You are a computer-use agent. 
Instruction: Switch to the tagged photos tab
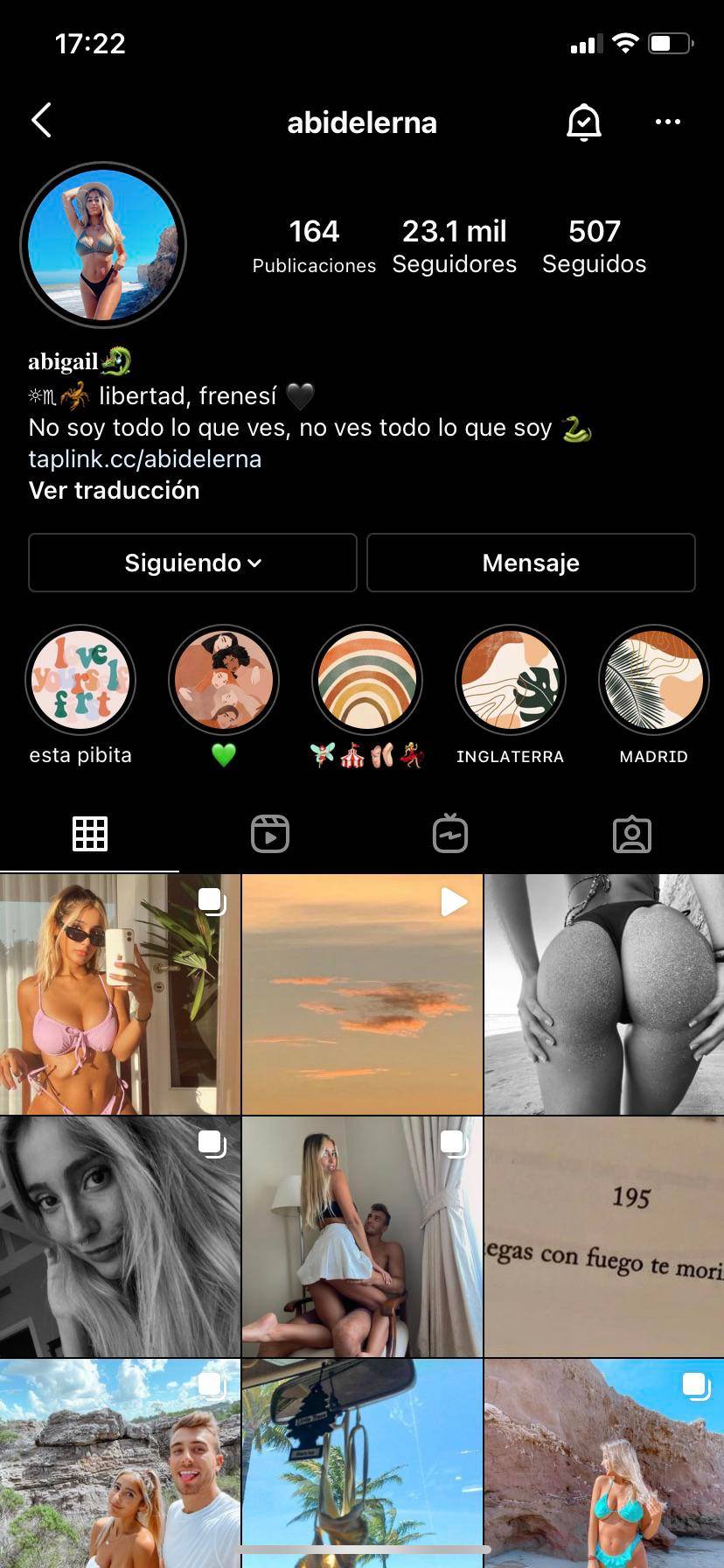[x=632, y=834]
